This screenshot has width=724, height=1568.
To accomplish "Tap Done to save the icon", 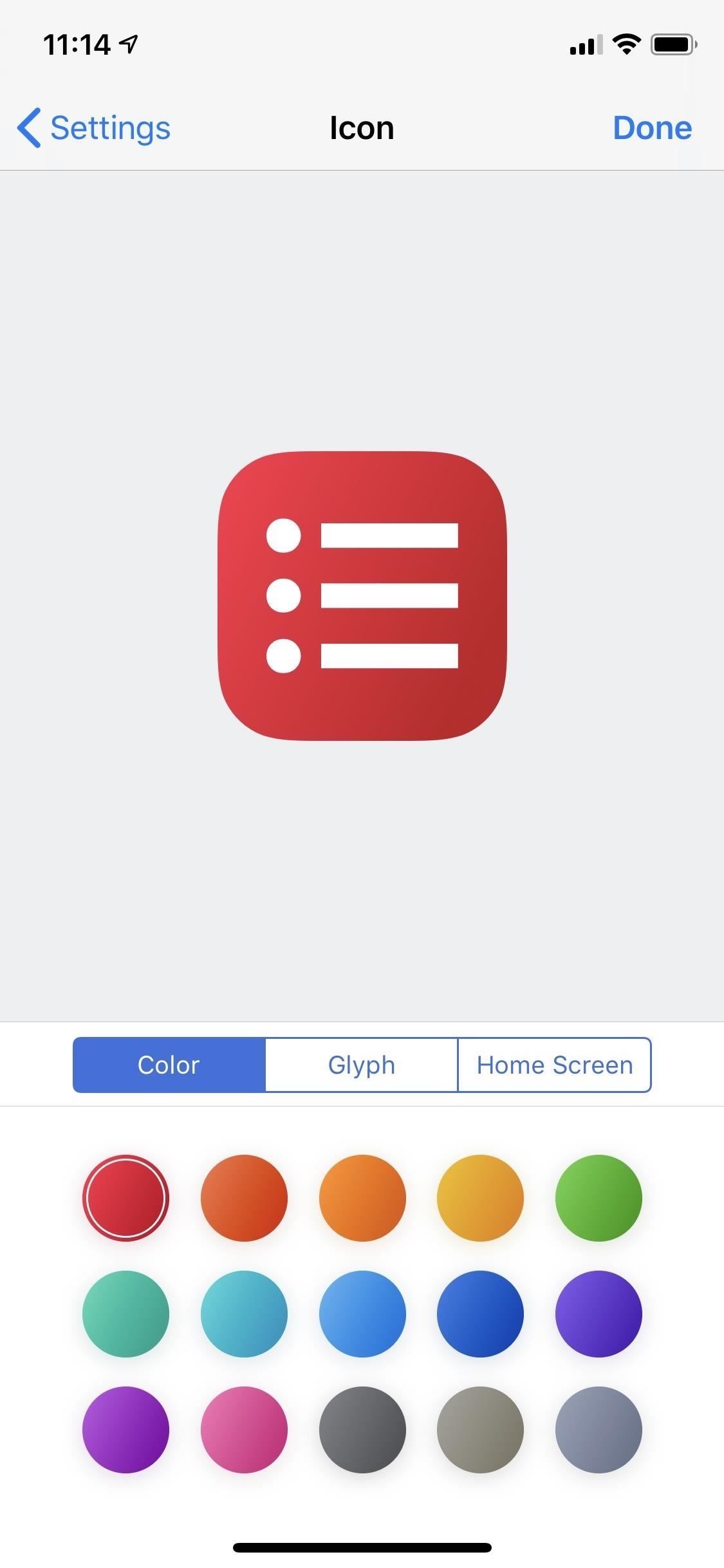I will (x=651, y=127).
